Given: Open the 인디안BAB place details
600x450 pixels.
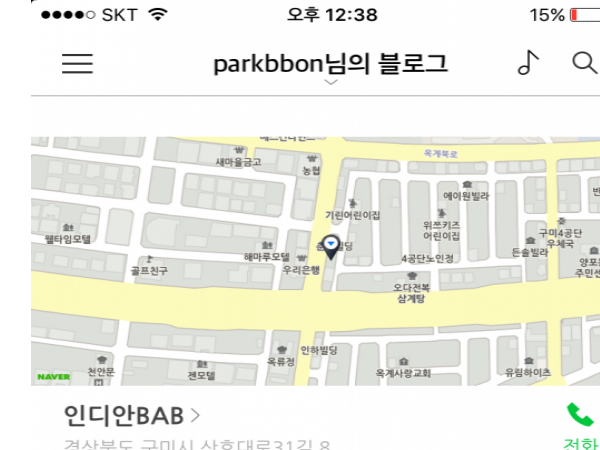Looking at the screenshot, I should pos(132,415).
